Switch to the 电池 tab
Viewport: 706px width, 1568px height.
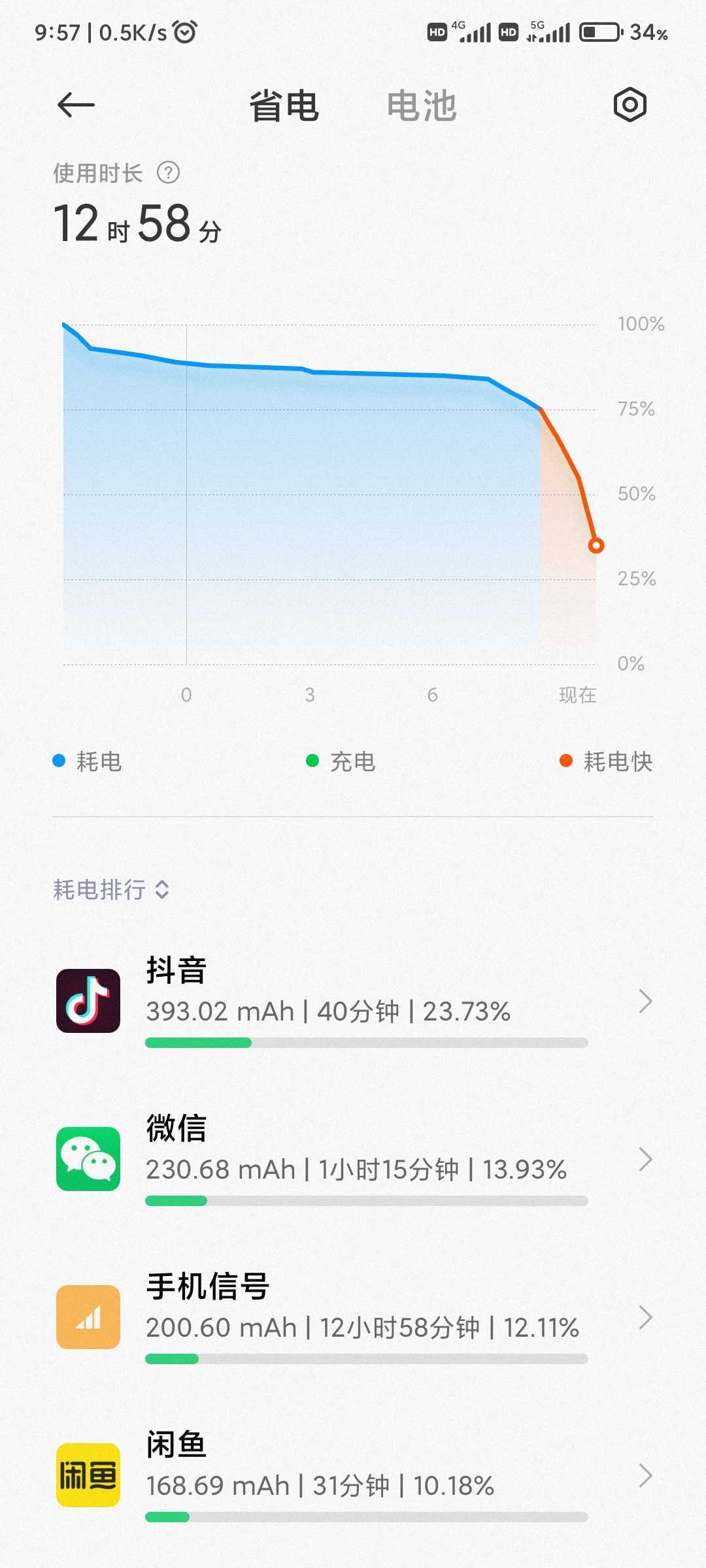(x=422, y=106)
